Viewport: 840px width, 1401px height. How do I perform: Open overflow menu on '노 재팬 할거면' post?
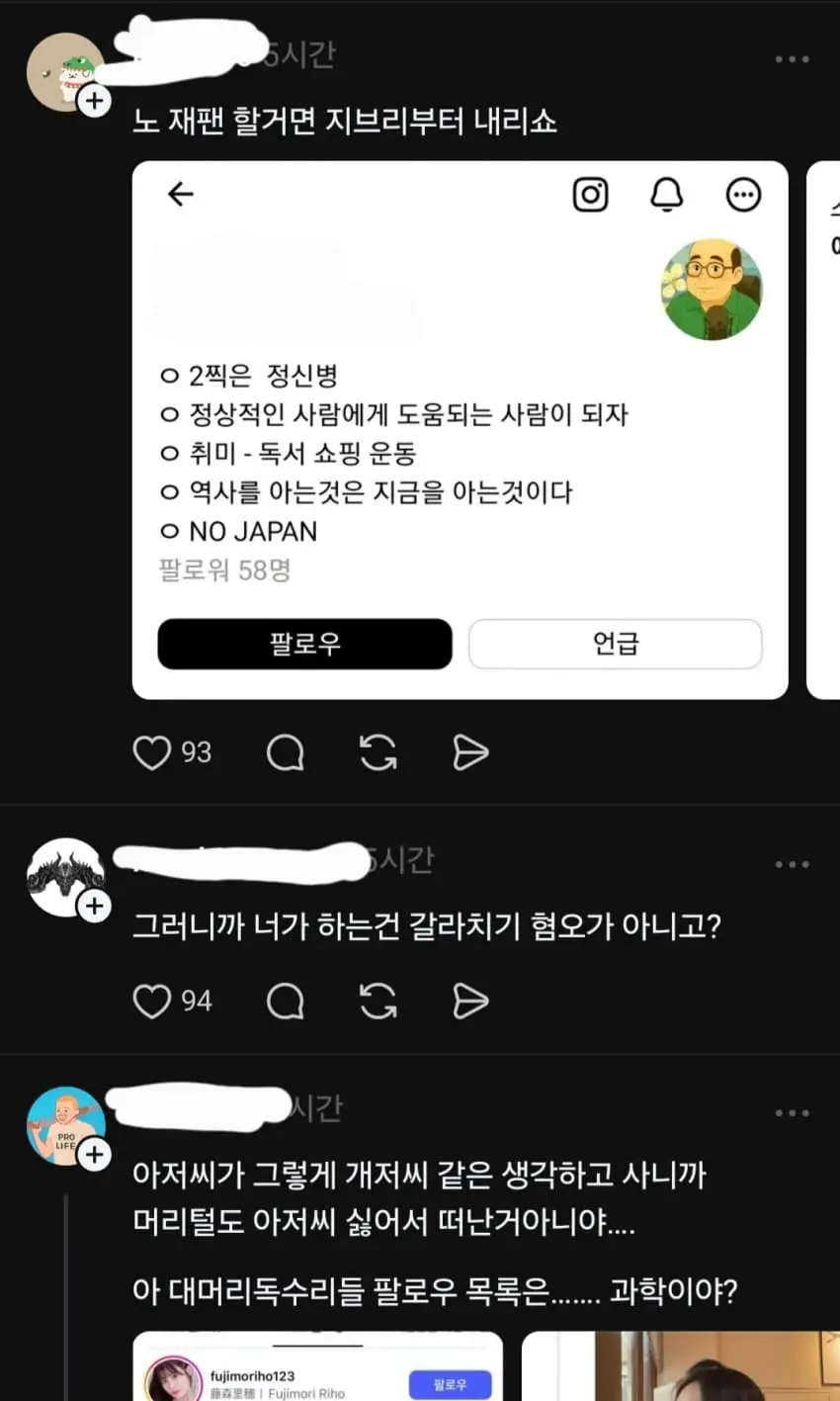792,59
